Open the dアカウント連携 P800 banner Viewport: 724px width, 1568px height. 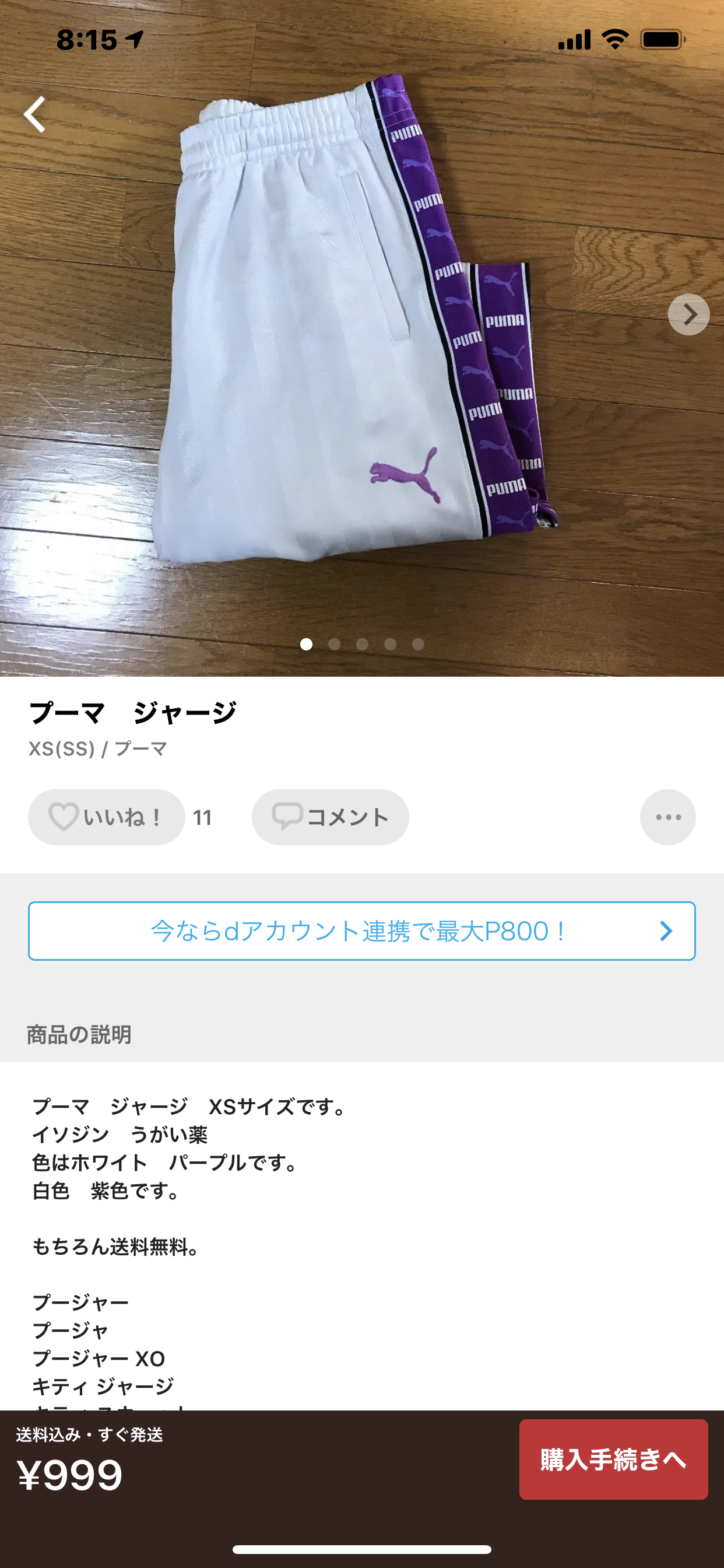361,930
